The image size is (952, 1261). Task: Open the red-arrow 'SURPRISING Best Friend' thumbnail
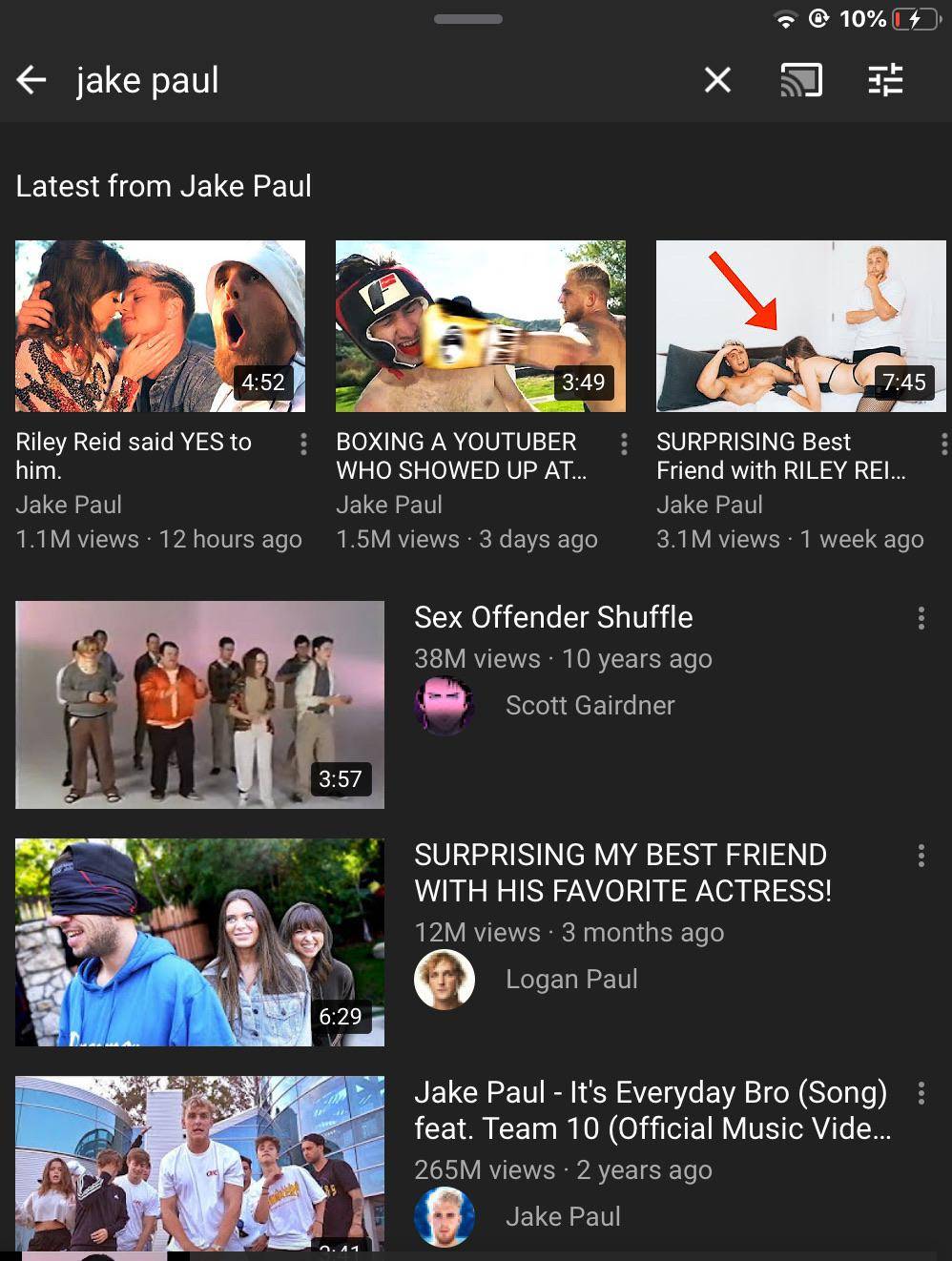click(x=802, y=325)
